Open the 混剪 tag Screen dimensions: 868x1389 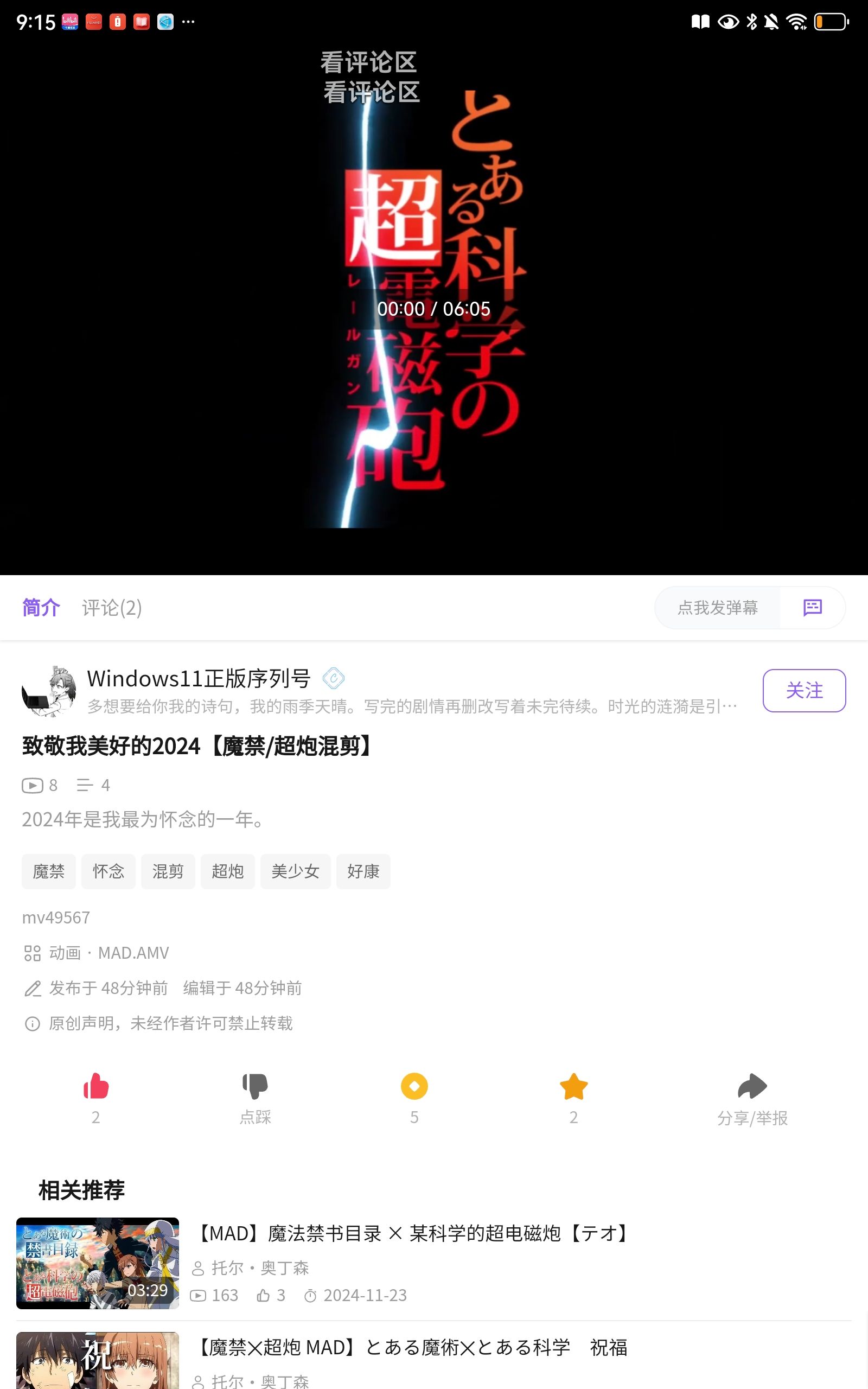point(168,871)
